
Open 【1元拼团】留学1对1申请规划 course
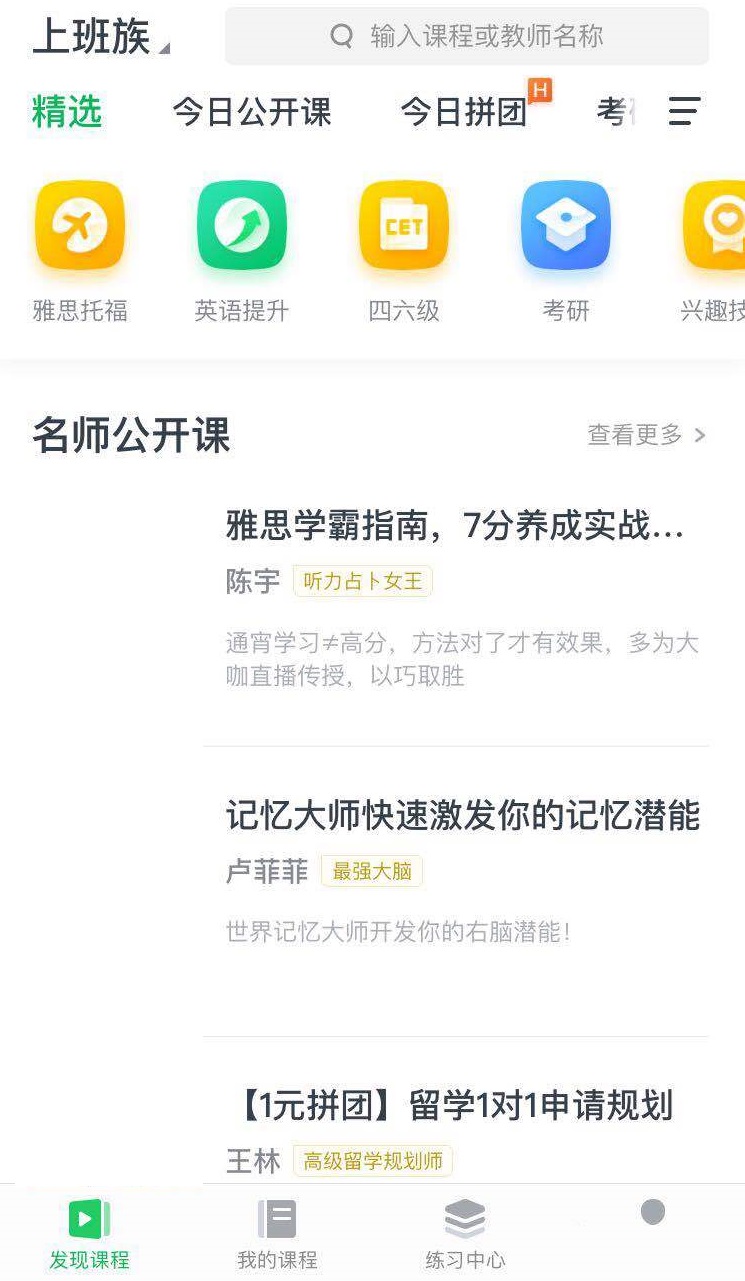point(453,1106)
